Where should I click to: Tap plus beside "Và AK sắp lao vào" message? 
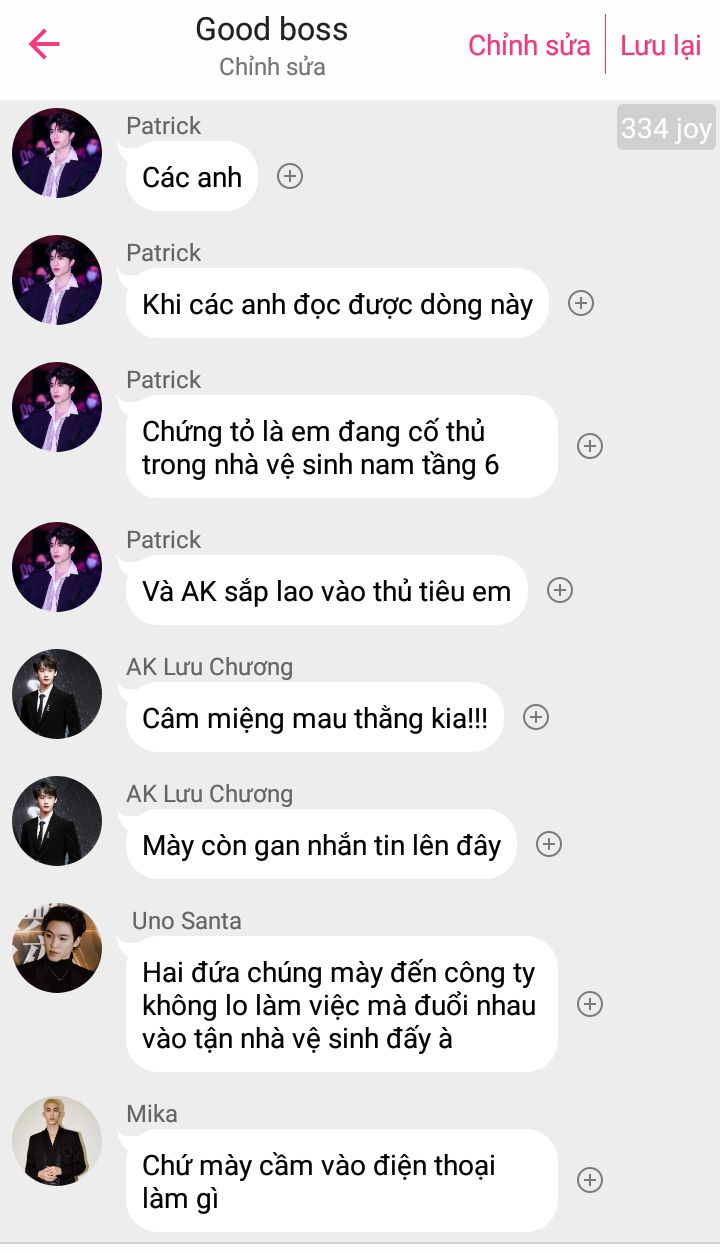pyautogui.click(x=560, y=590)
